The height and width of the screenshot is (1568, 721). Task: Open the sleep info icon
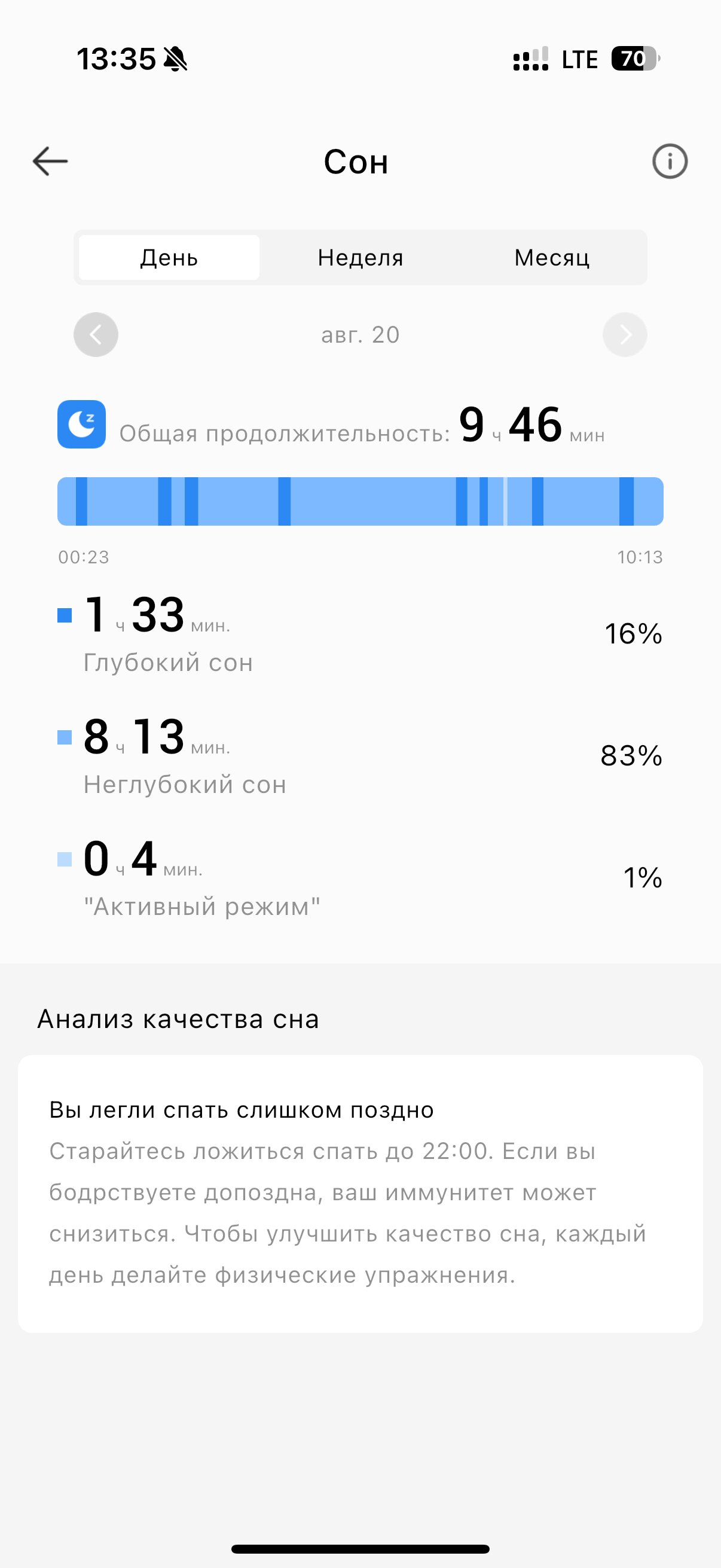(670, 161)
